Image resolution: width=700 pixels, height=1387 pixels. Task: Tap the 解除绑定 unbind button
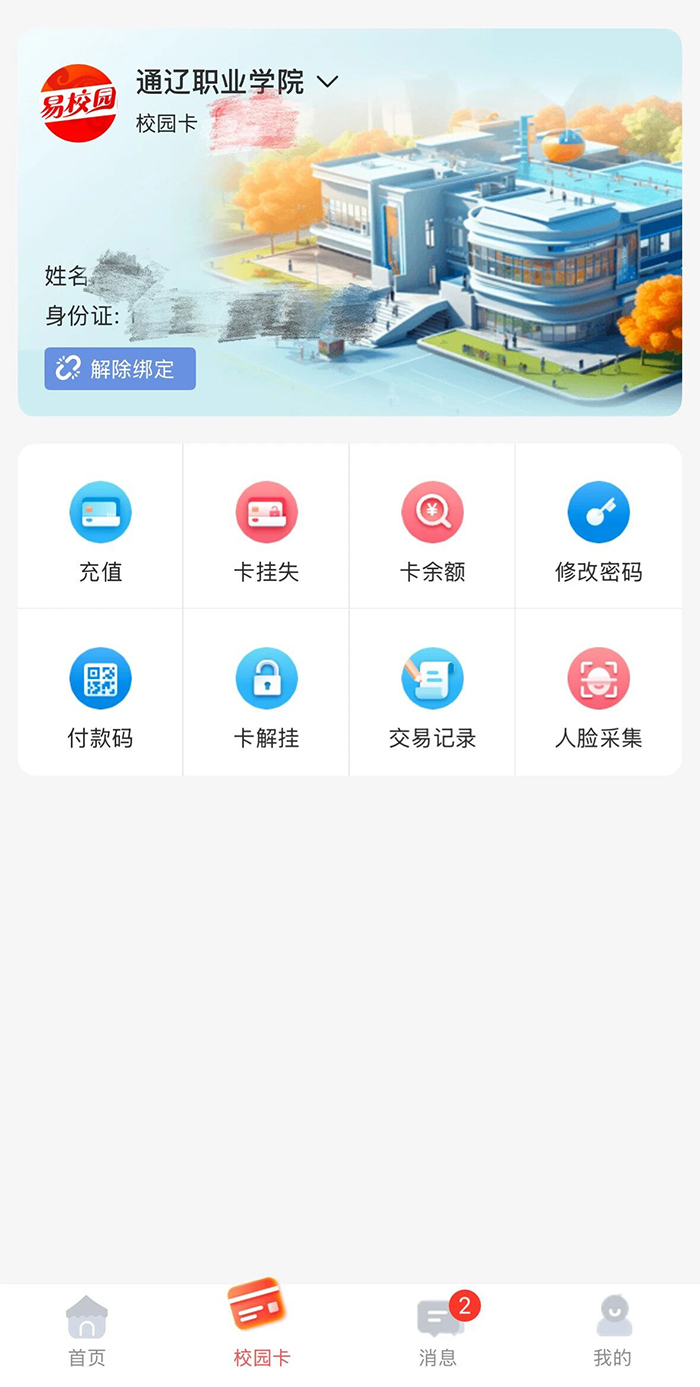point(120,368)
